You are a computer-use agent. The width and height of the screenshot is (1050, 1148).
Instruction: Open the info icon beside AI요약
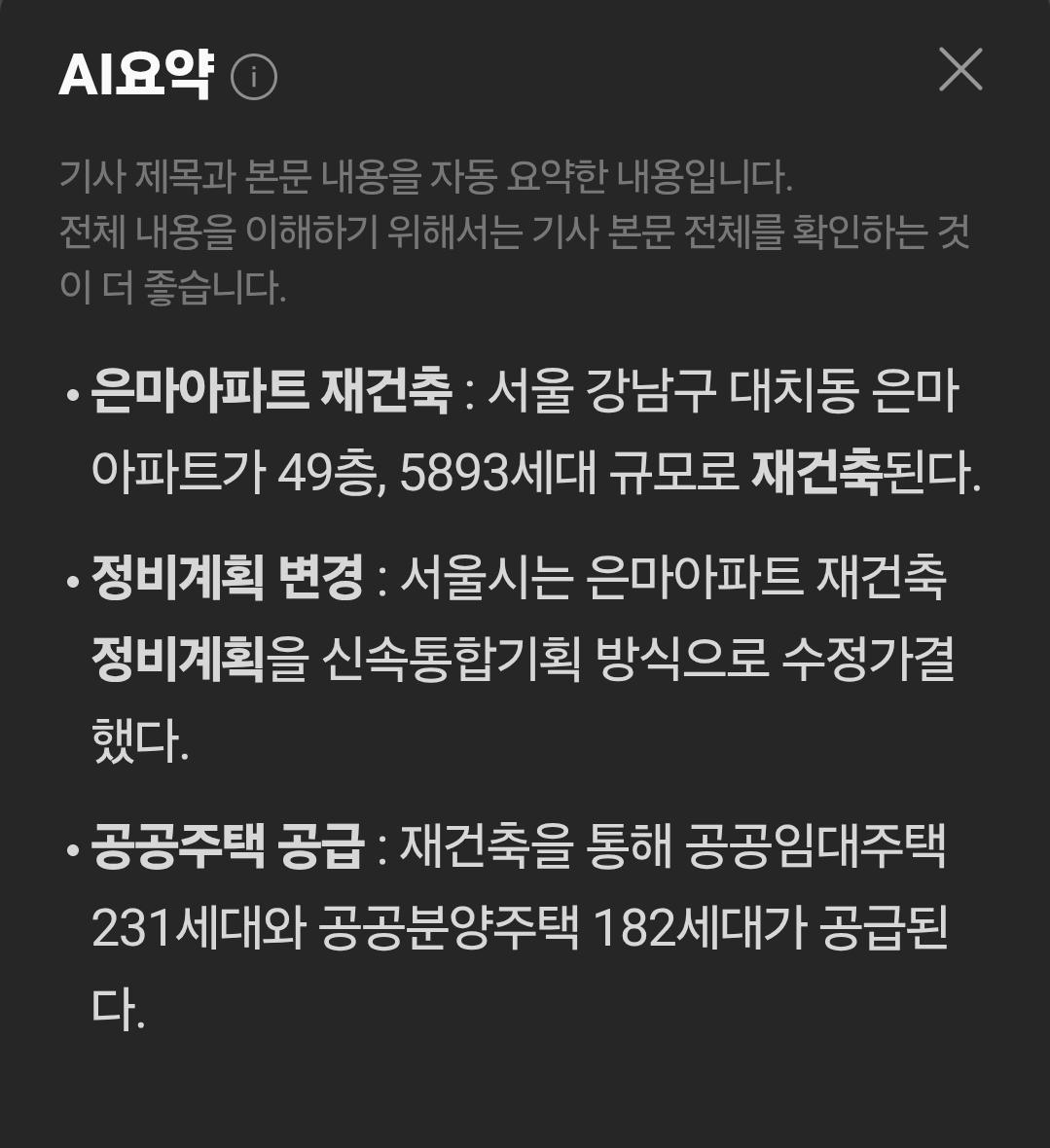(x=254, y=77)
